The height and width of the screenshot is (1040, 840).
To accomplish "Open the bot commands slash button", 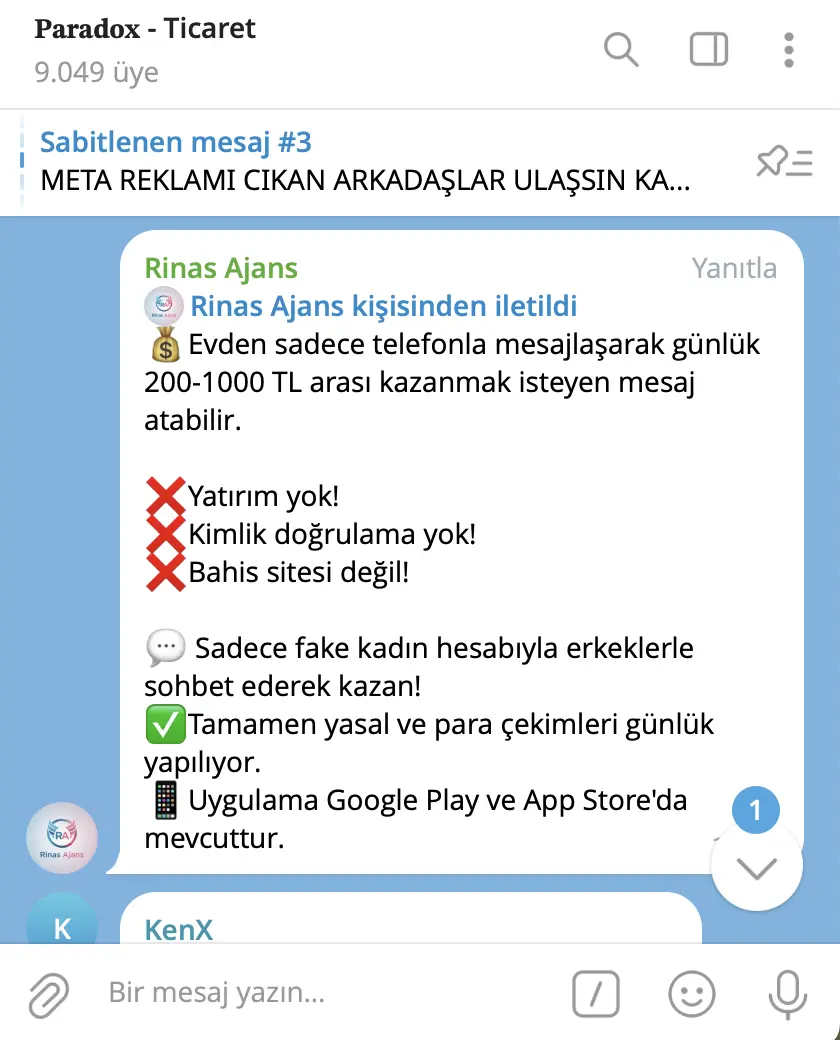I will click(596, 994).
